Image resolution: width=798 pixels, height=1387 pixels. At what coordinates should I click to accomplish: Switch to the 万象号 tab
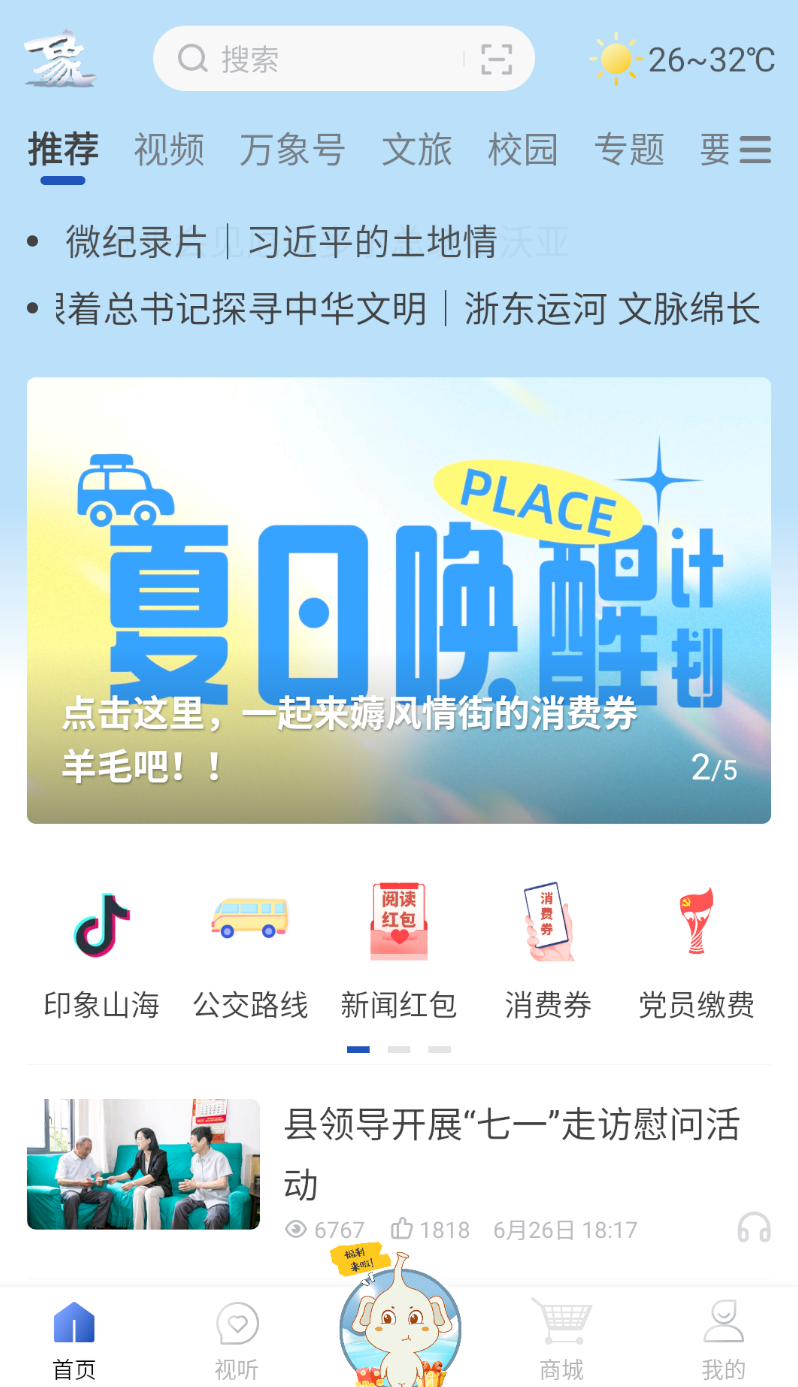pos(292,150)
